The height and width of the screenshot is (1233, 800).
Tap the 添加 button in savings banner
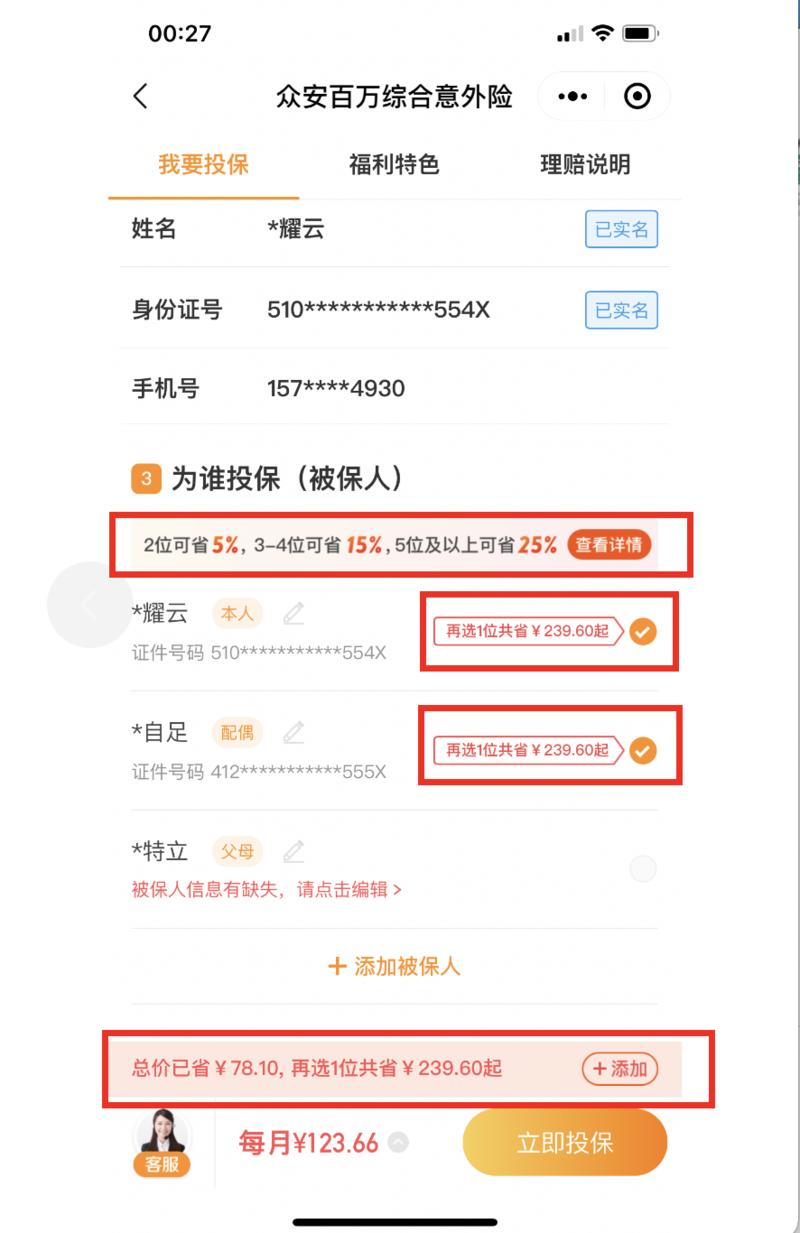coord(620,1068)
